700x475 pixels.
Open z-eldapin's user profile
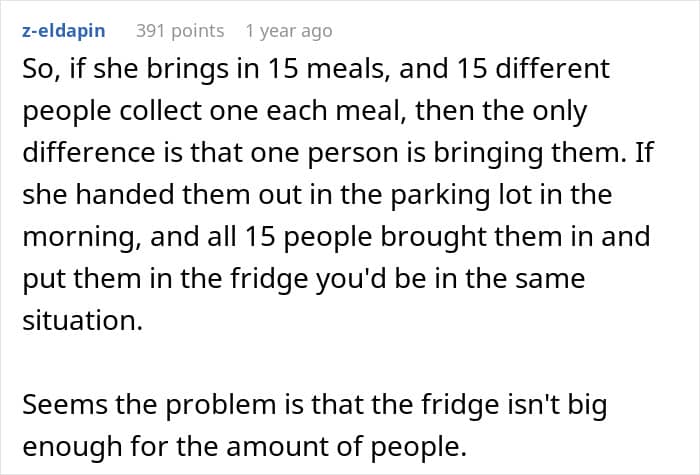click(x=64, y=31)
